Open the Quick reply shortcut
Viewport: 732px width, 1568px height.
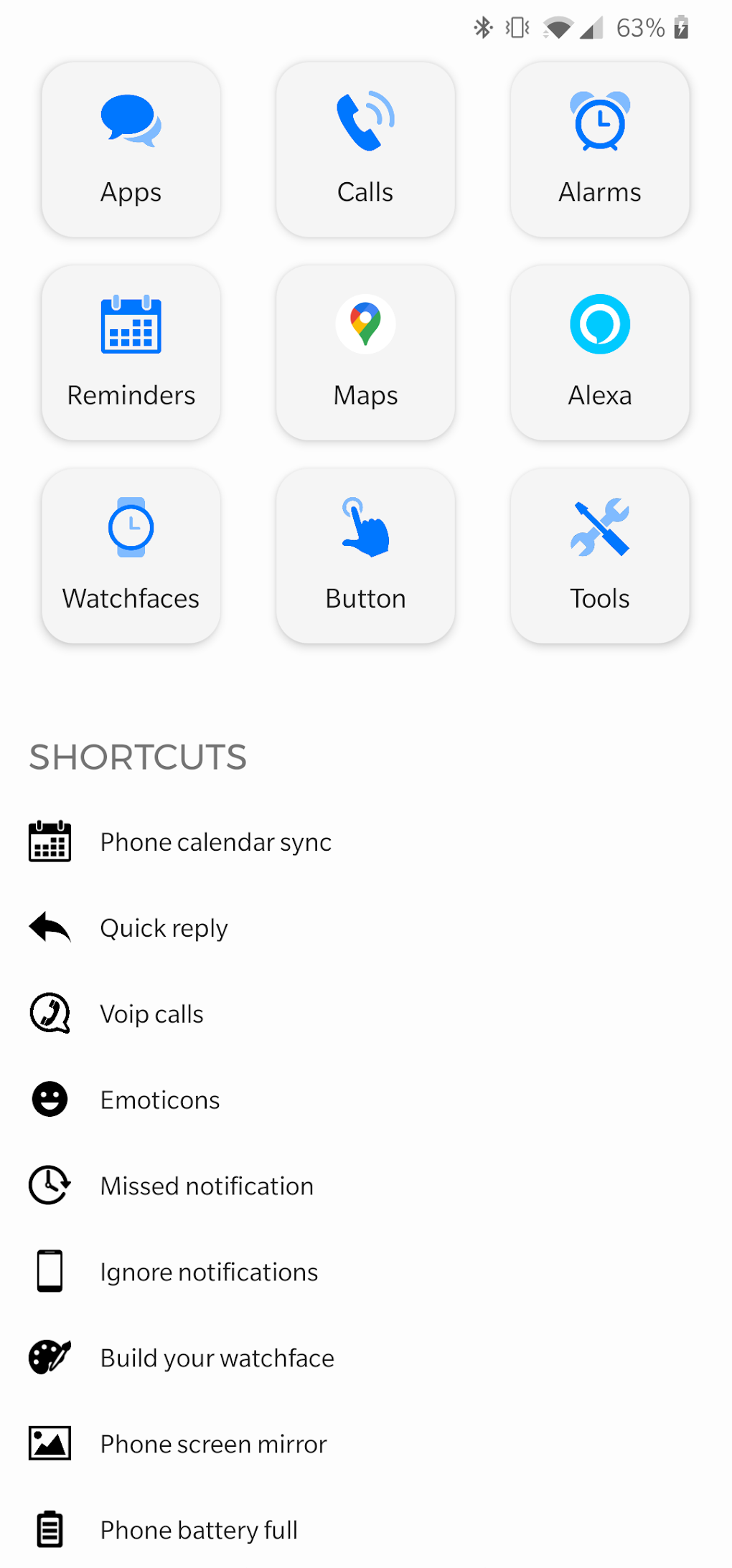(164, 927)
